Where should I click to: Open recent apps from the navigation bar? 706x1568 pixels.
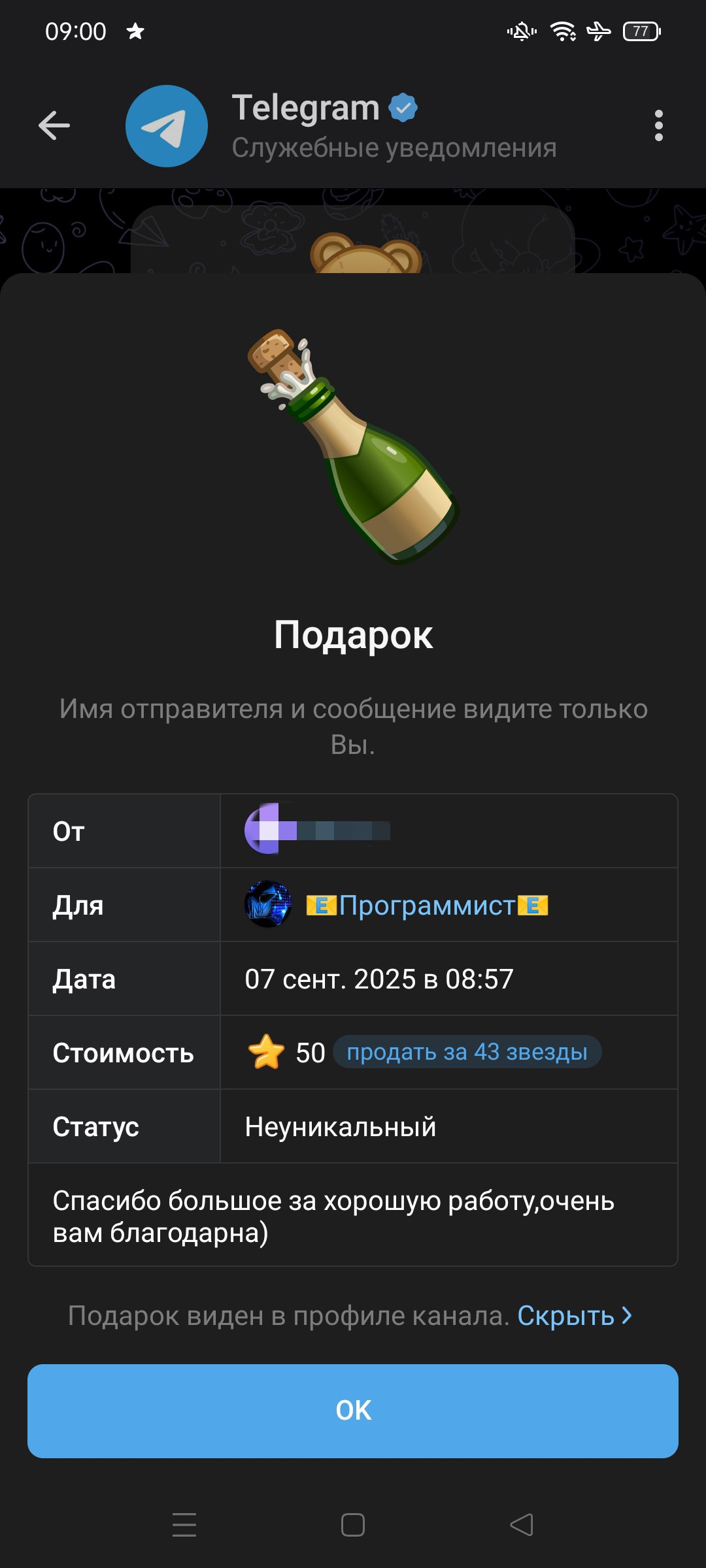click(x=184, y=1525)
